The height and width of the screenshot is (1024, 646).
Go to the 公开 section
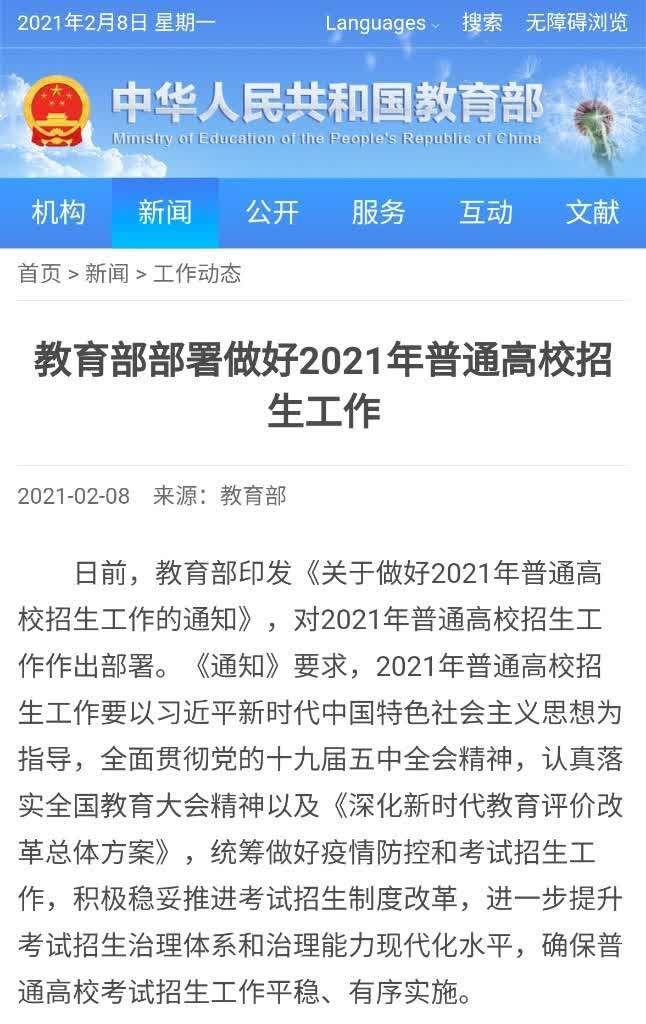pos(272,212)
